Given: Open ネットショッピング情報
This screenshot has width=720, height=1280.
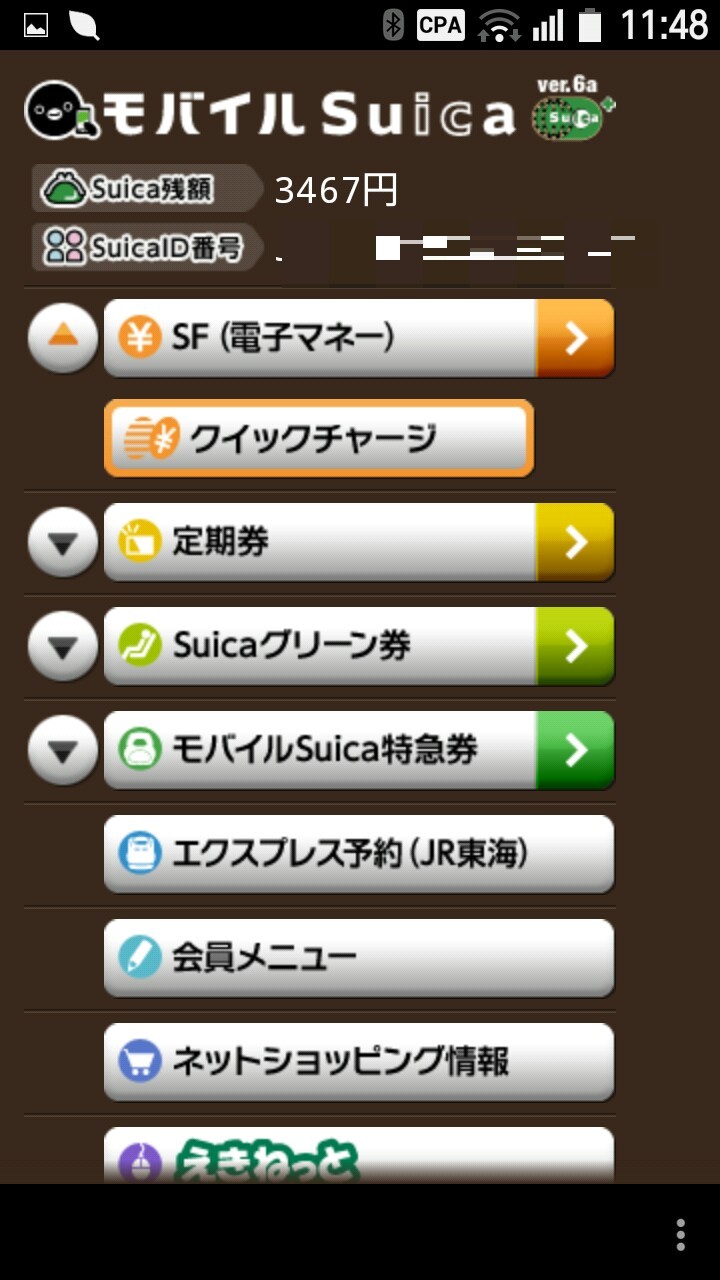Looking at the screenshot, I should [358, 1061].
